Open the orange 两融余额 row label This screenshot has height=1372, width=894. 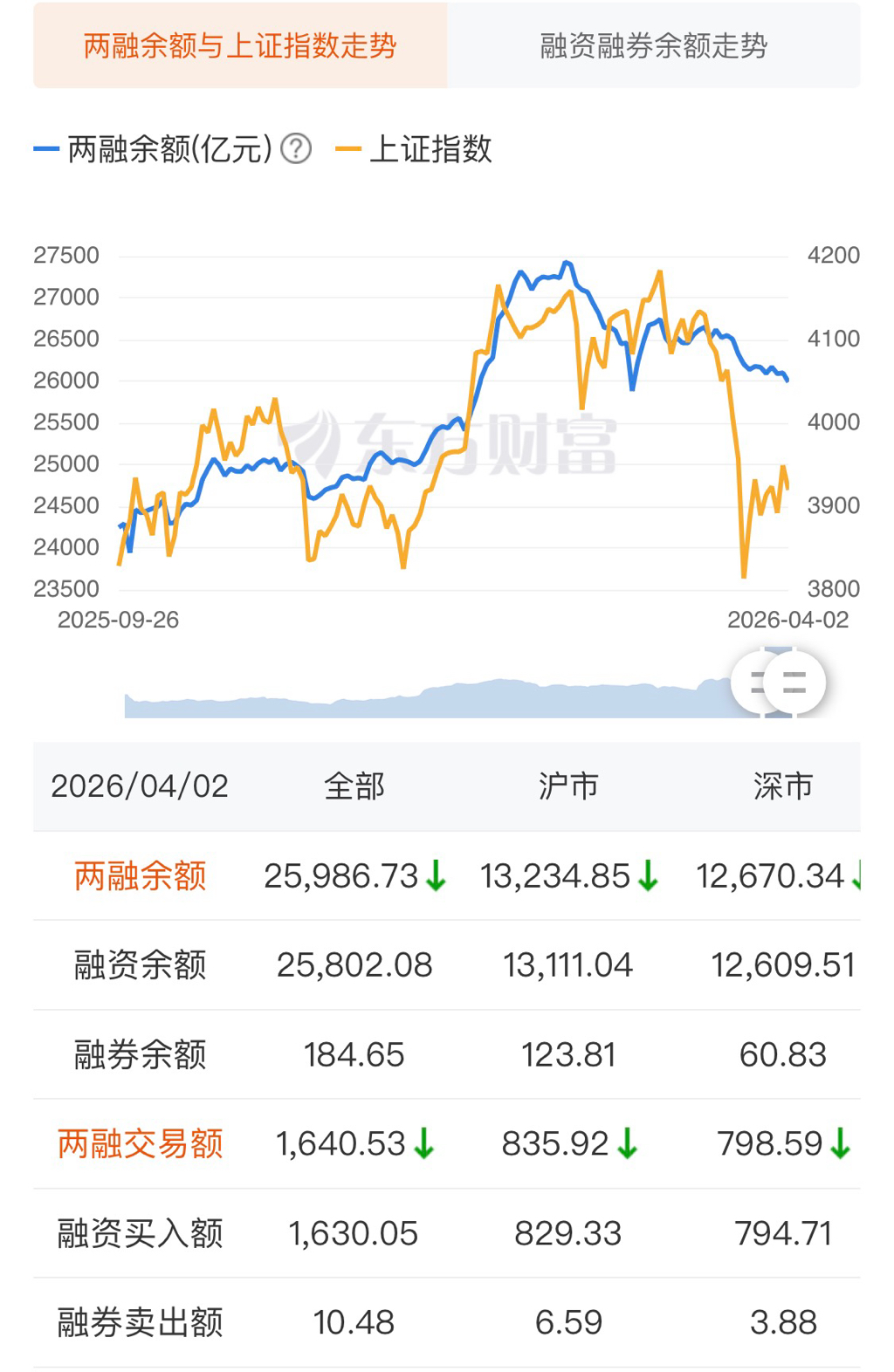(x=140, y=875)
